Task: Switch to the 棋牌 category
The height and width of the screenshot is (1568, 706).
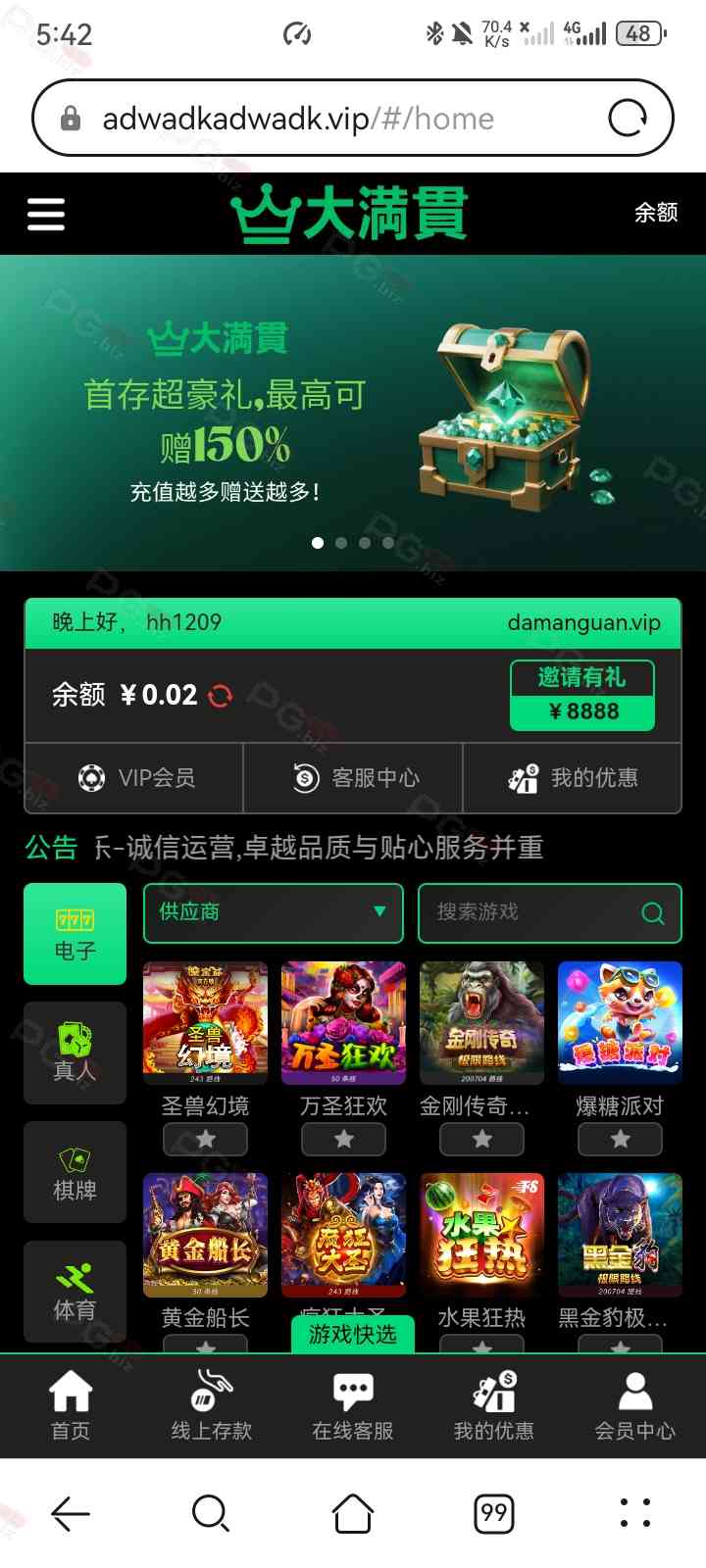Action: click(x=76, y=1172)
